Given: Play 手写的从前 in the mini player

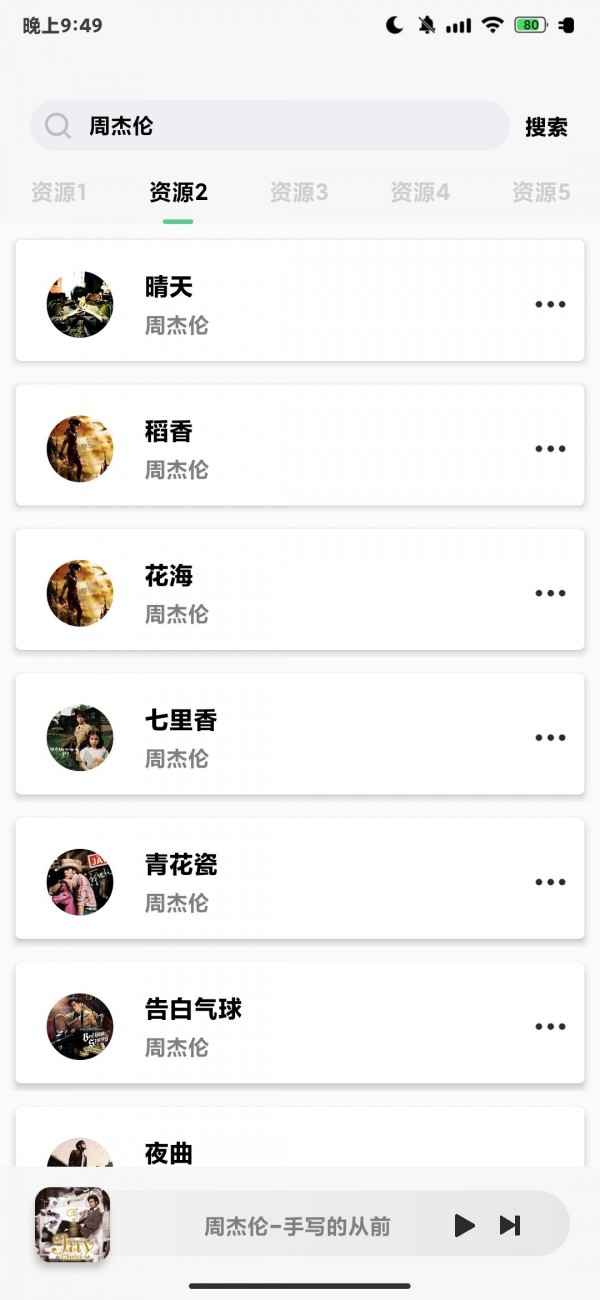Looking at the screenshot, I should (464, 1225).
